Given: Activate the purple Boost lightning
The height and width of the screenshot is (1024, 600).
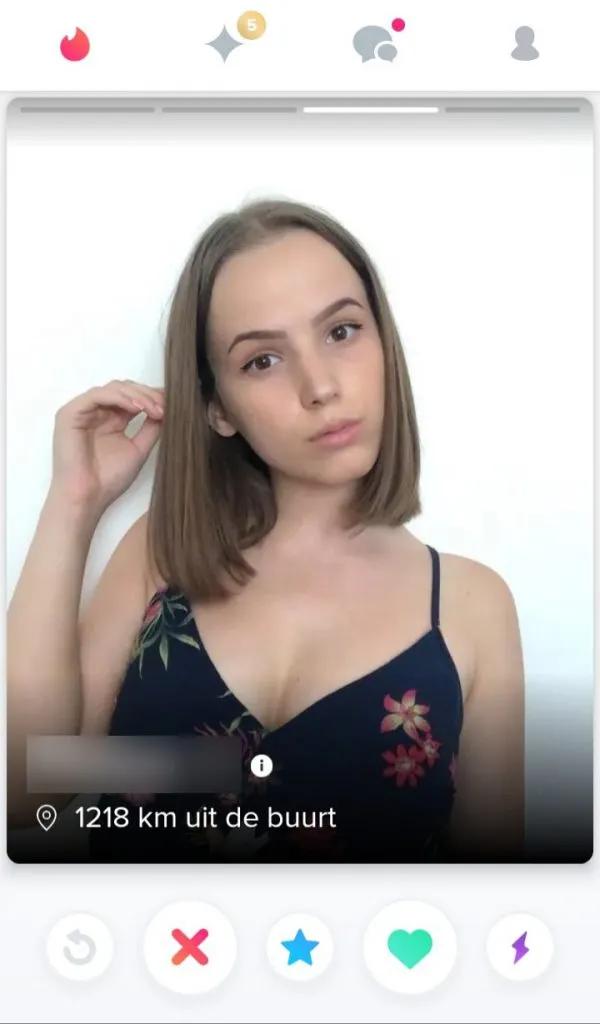Looking at the screenshot, I should click(x=520, y=947).
